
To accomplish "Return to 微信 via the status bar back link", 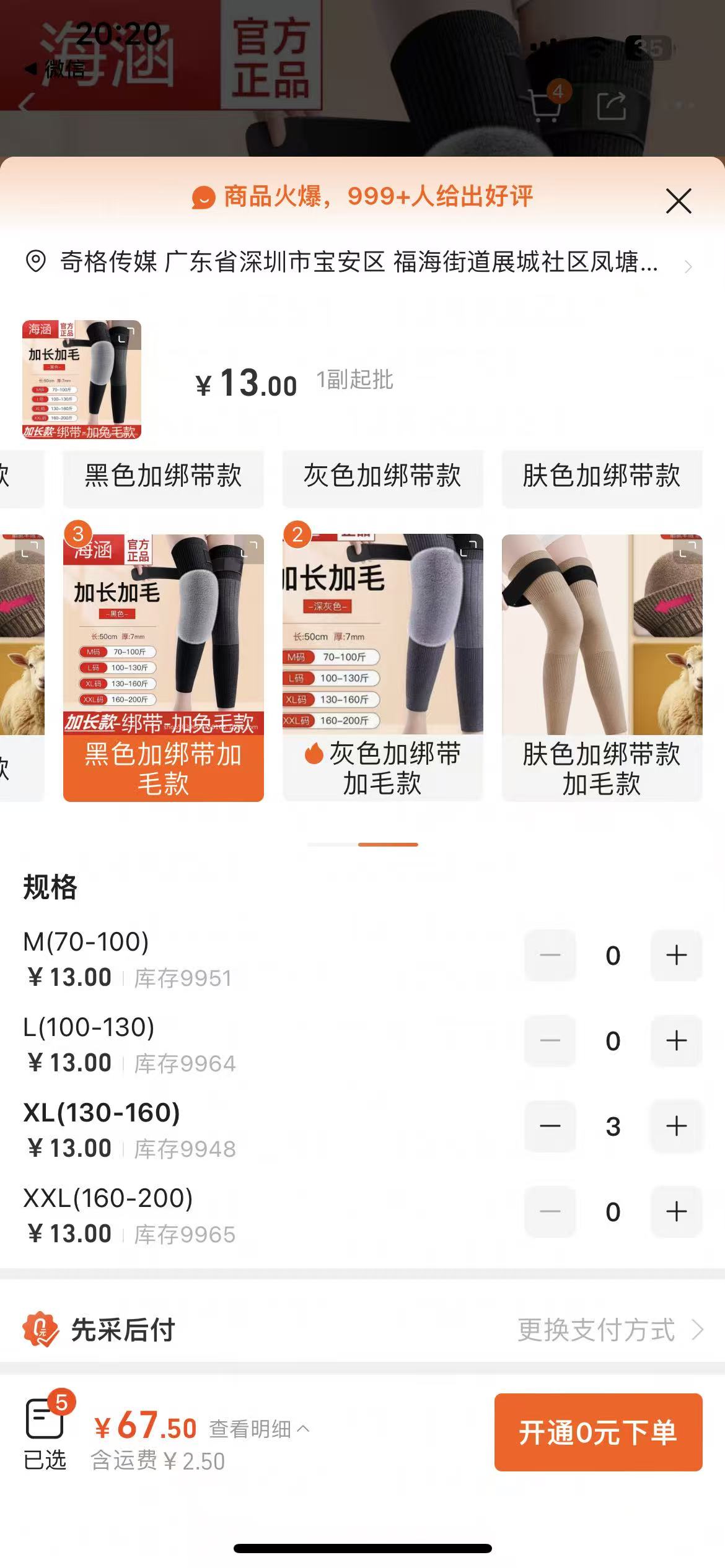I will tap(56, 69).
